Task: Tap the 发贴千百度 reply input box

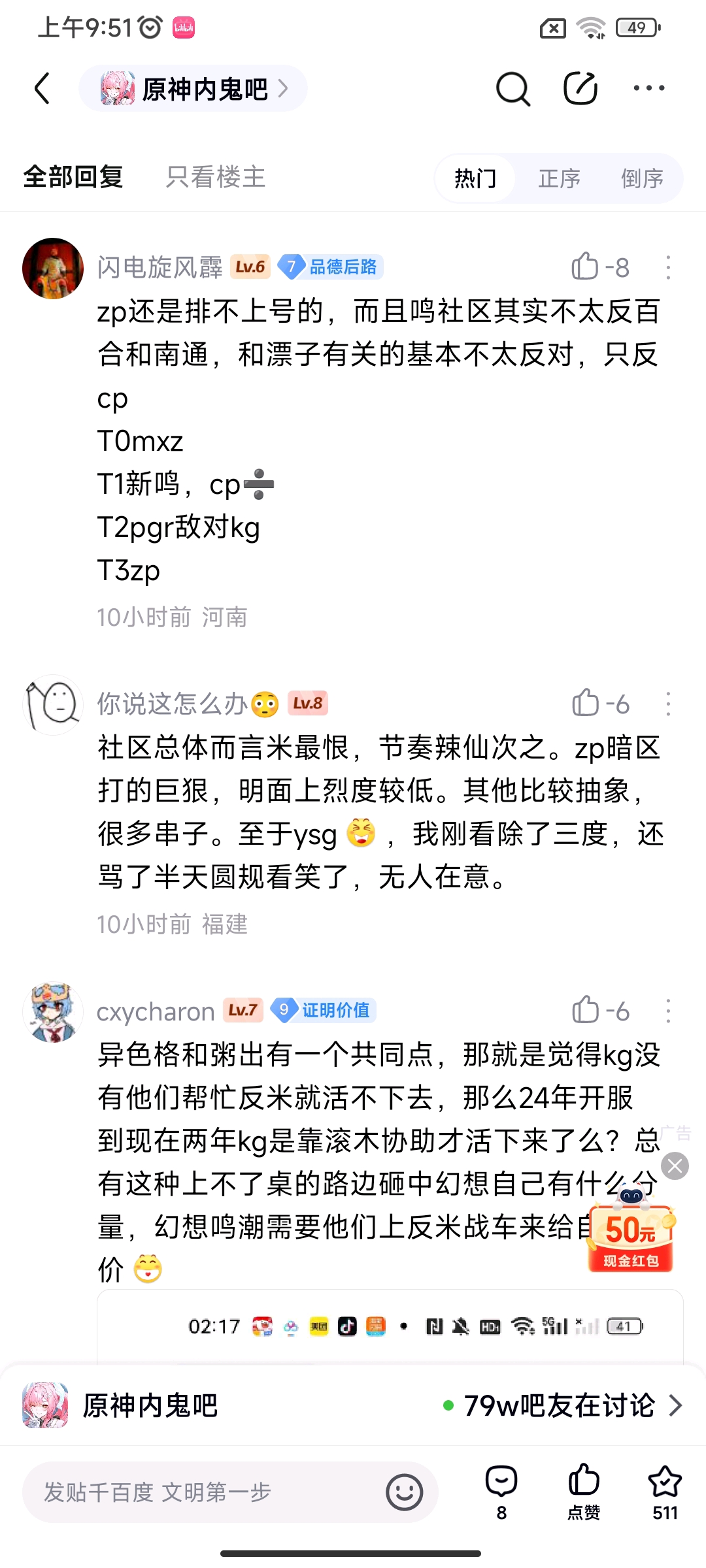Action: (x=229, y=1492)
